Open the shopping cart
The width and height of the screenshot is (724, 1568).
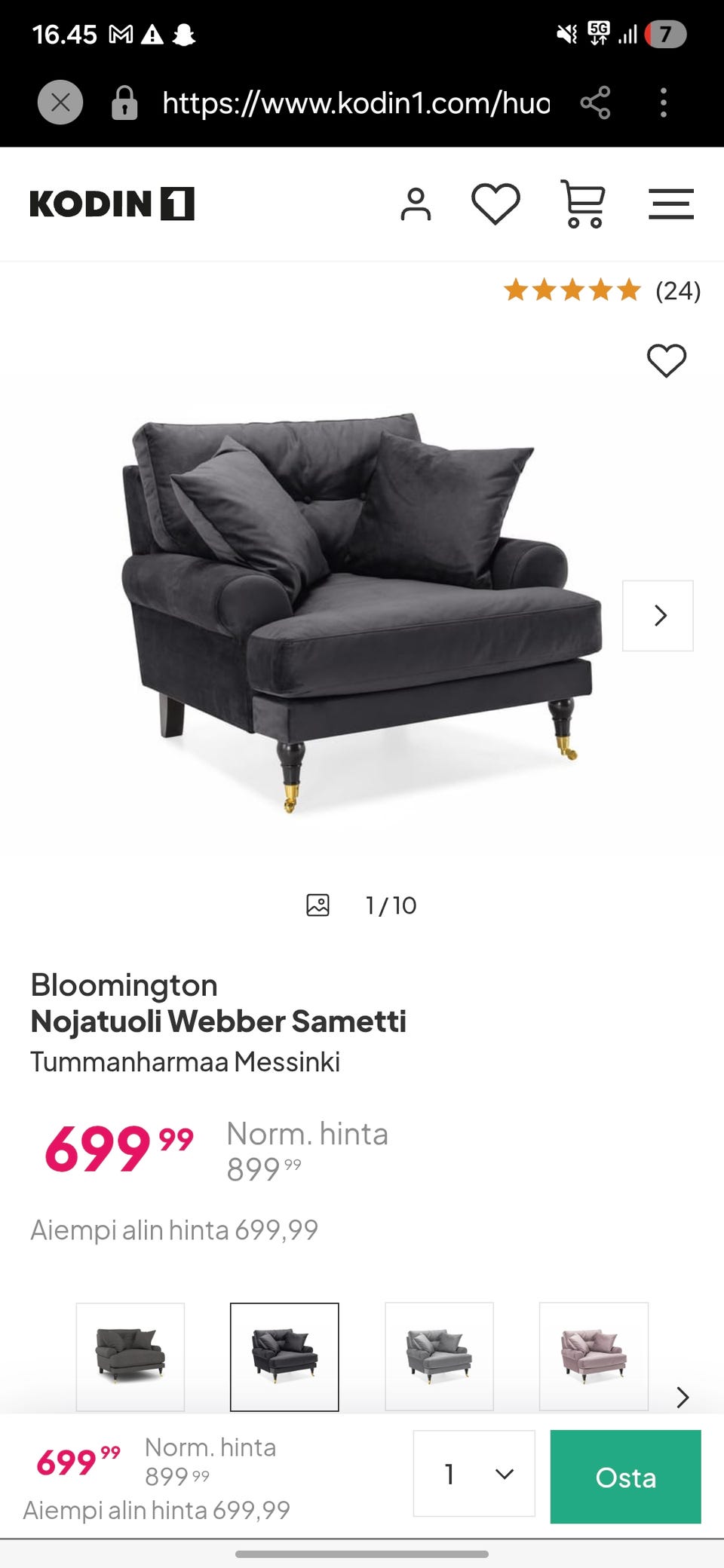[583, 204]
